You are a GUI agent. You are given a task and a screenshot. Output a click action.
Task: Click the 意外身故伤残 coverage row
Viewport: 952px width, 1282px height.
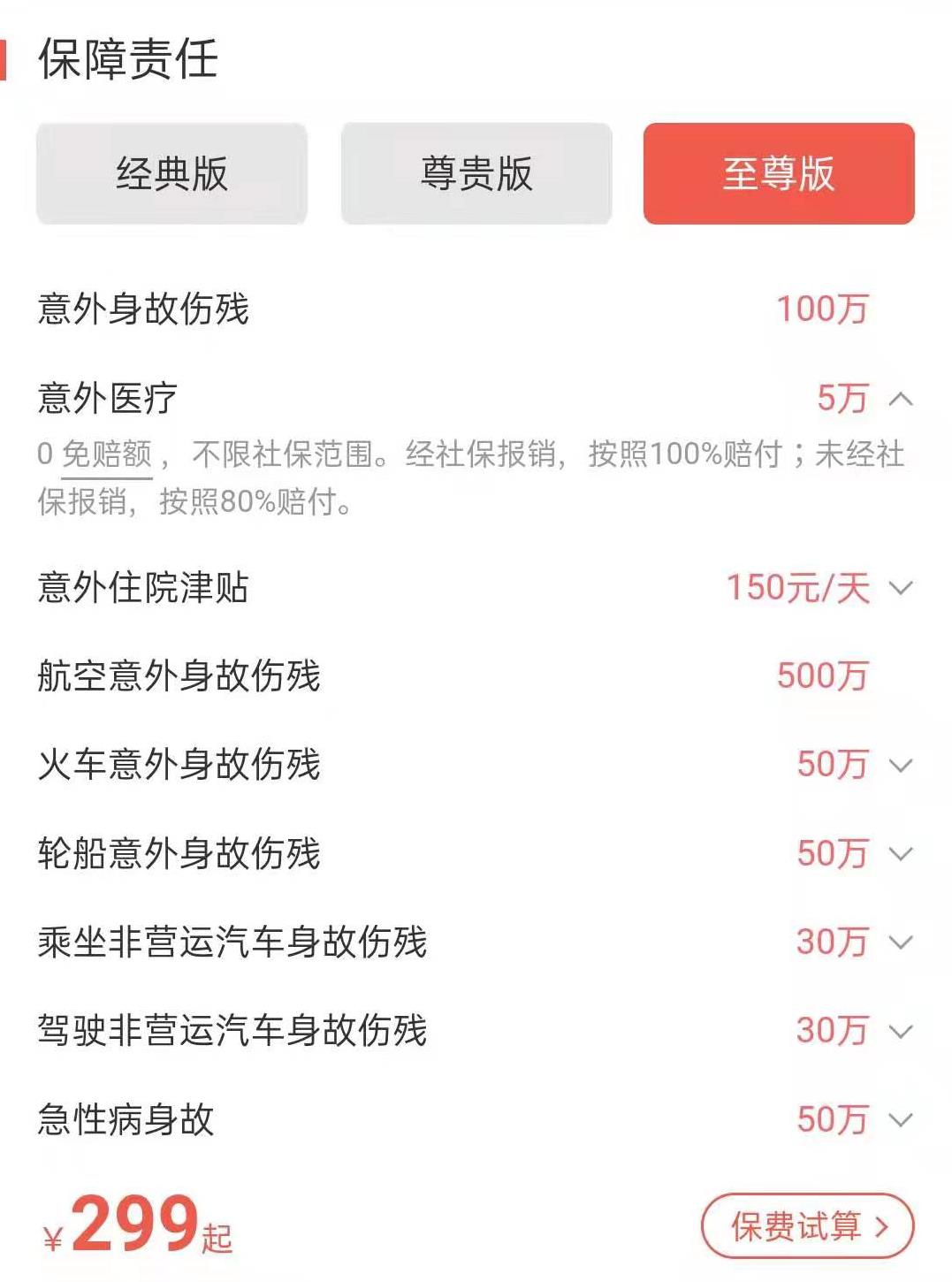point(141,309)
